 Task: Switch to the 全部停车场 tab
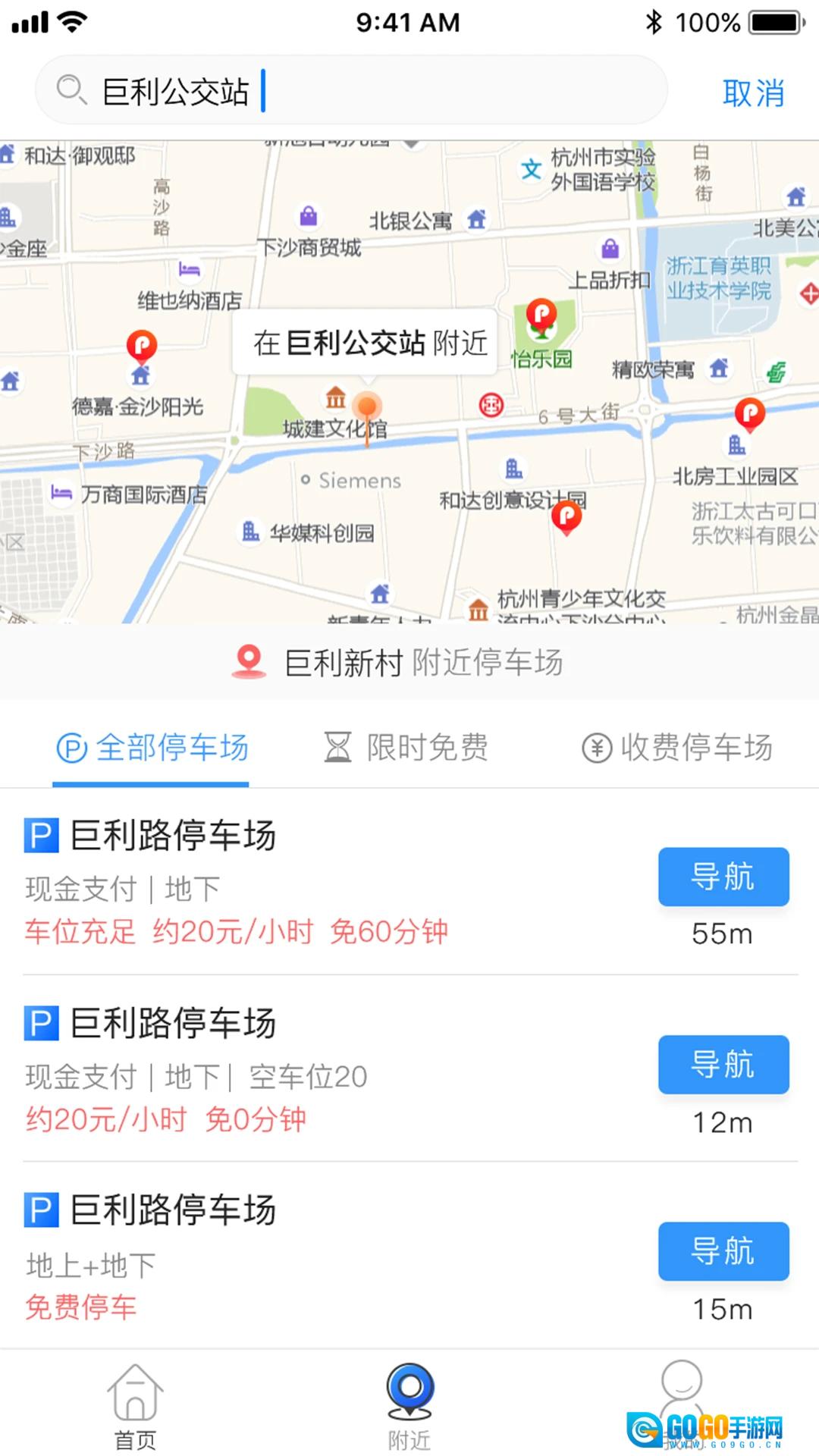tap(152, 748)
